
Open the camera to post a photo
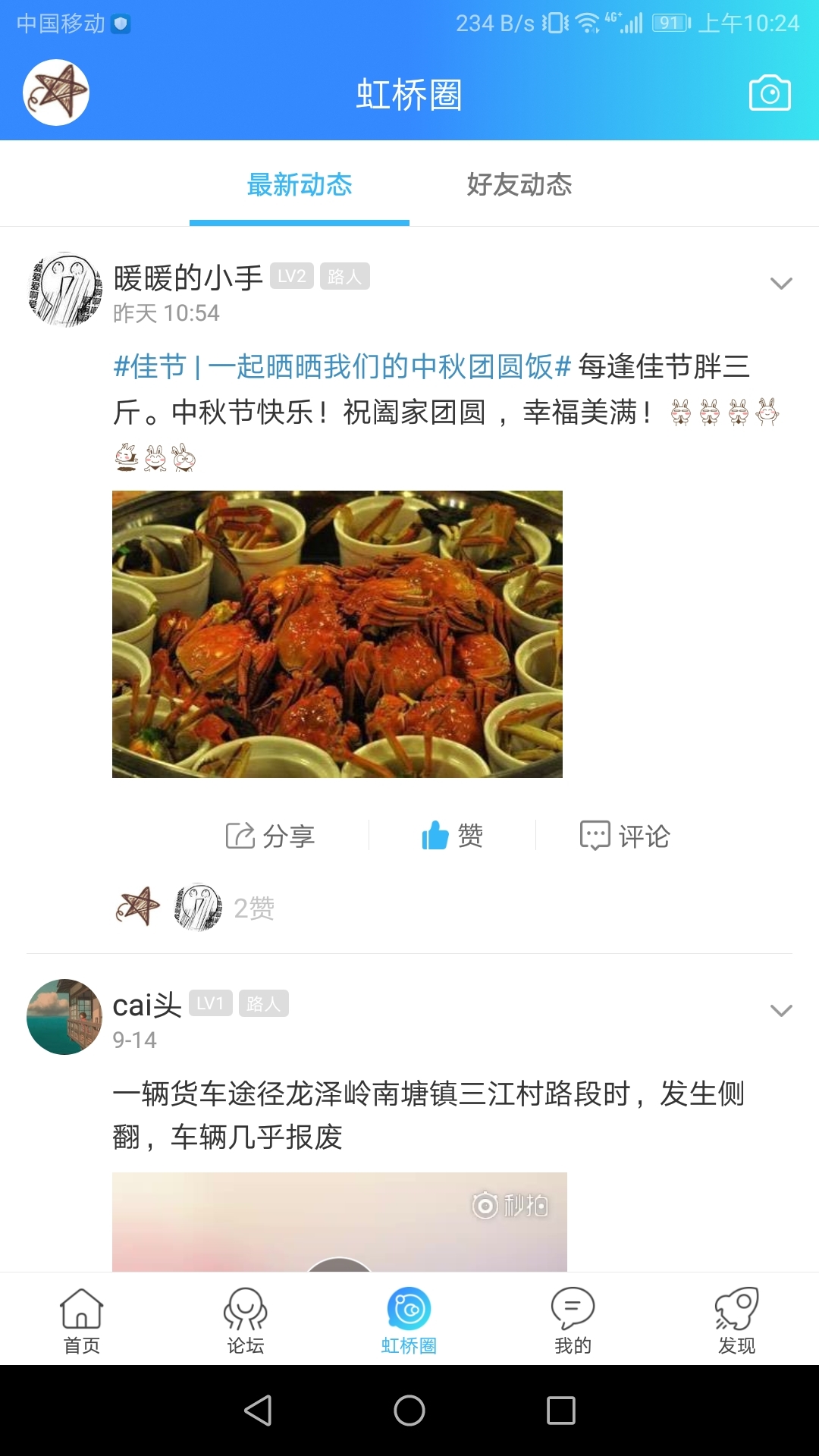(770, 93)
